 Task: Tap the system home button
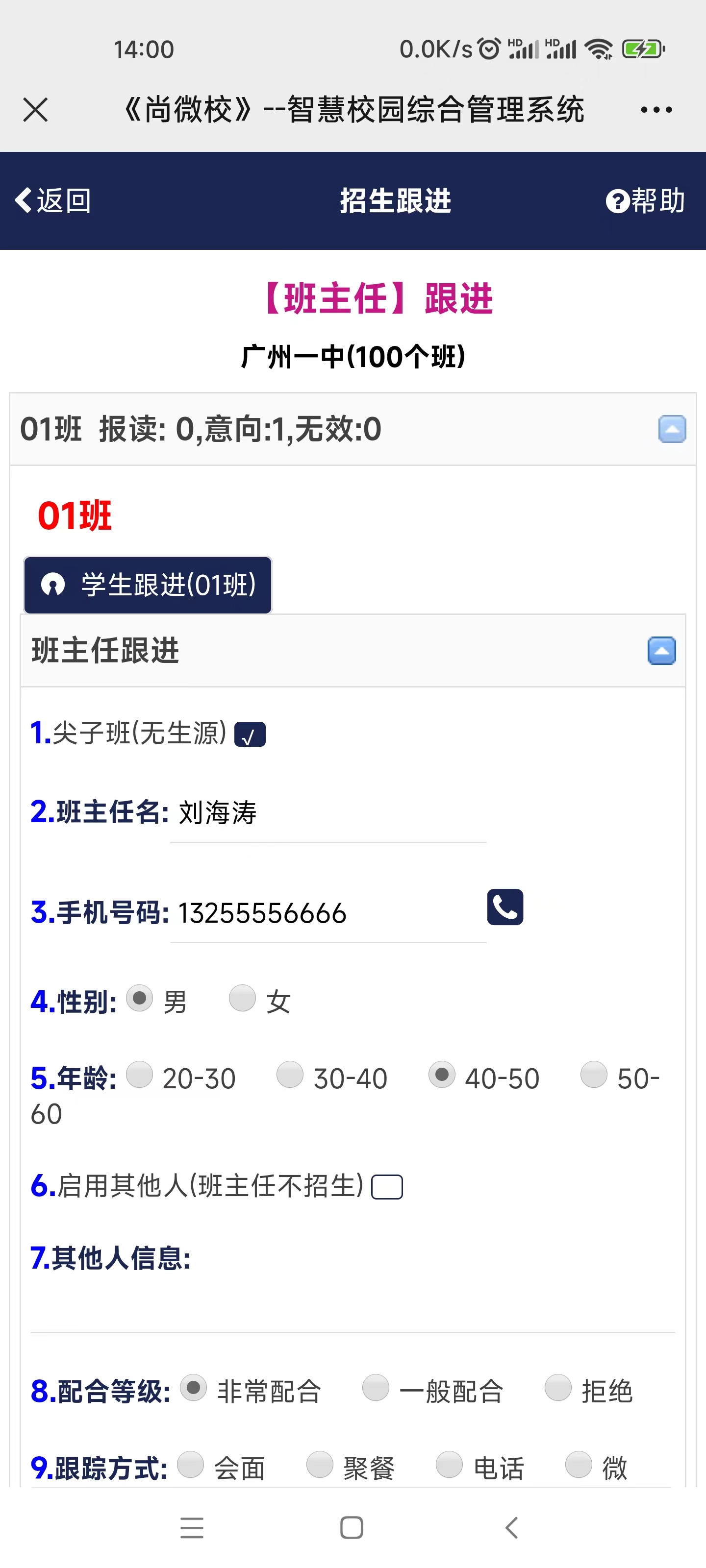352,1528
